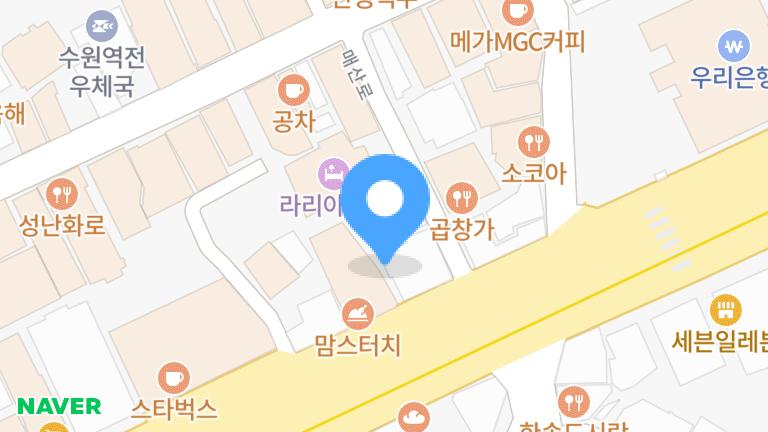Open the 성난화로 restaurant marker
768x432 pixels.
click(x=62, y=191)
